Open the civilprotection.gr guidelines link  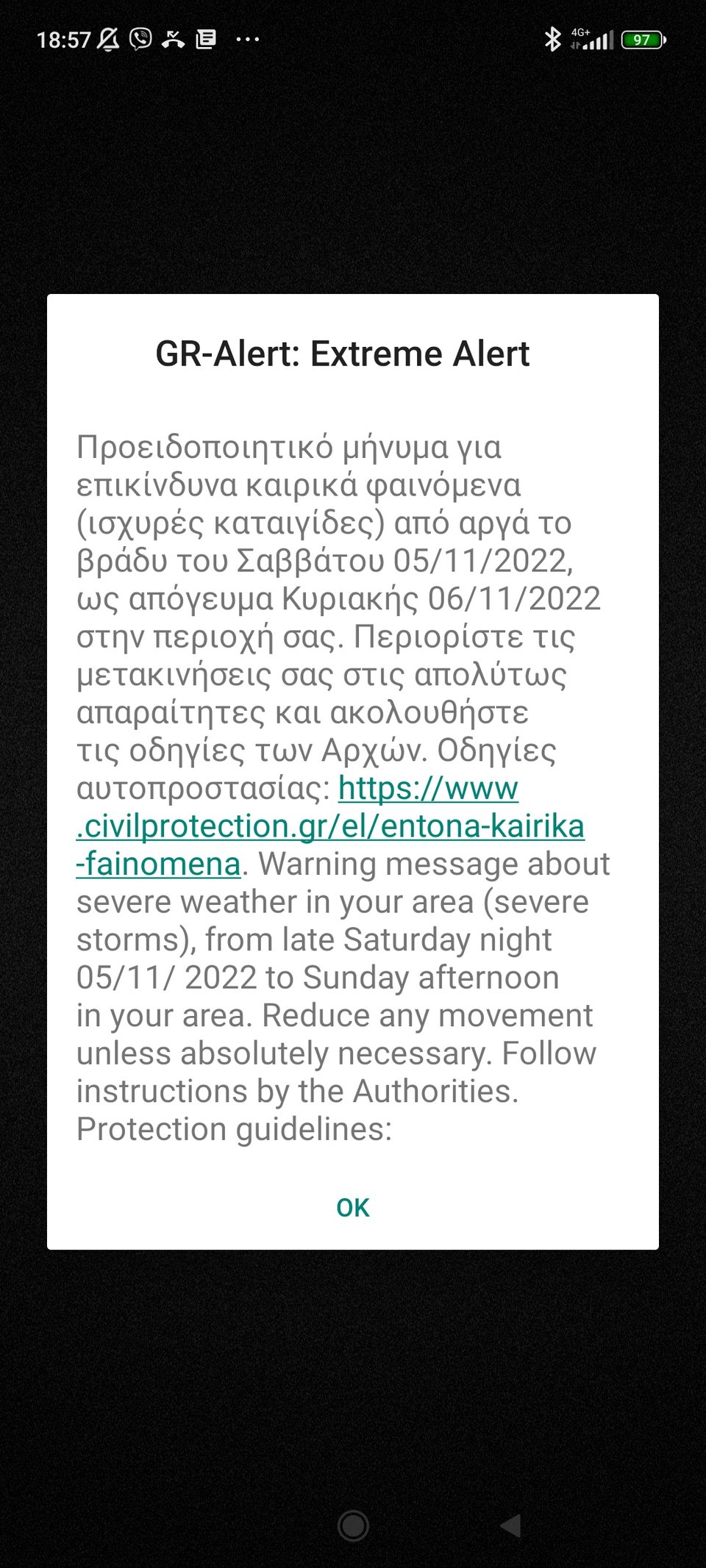click(x=331, y=826)
